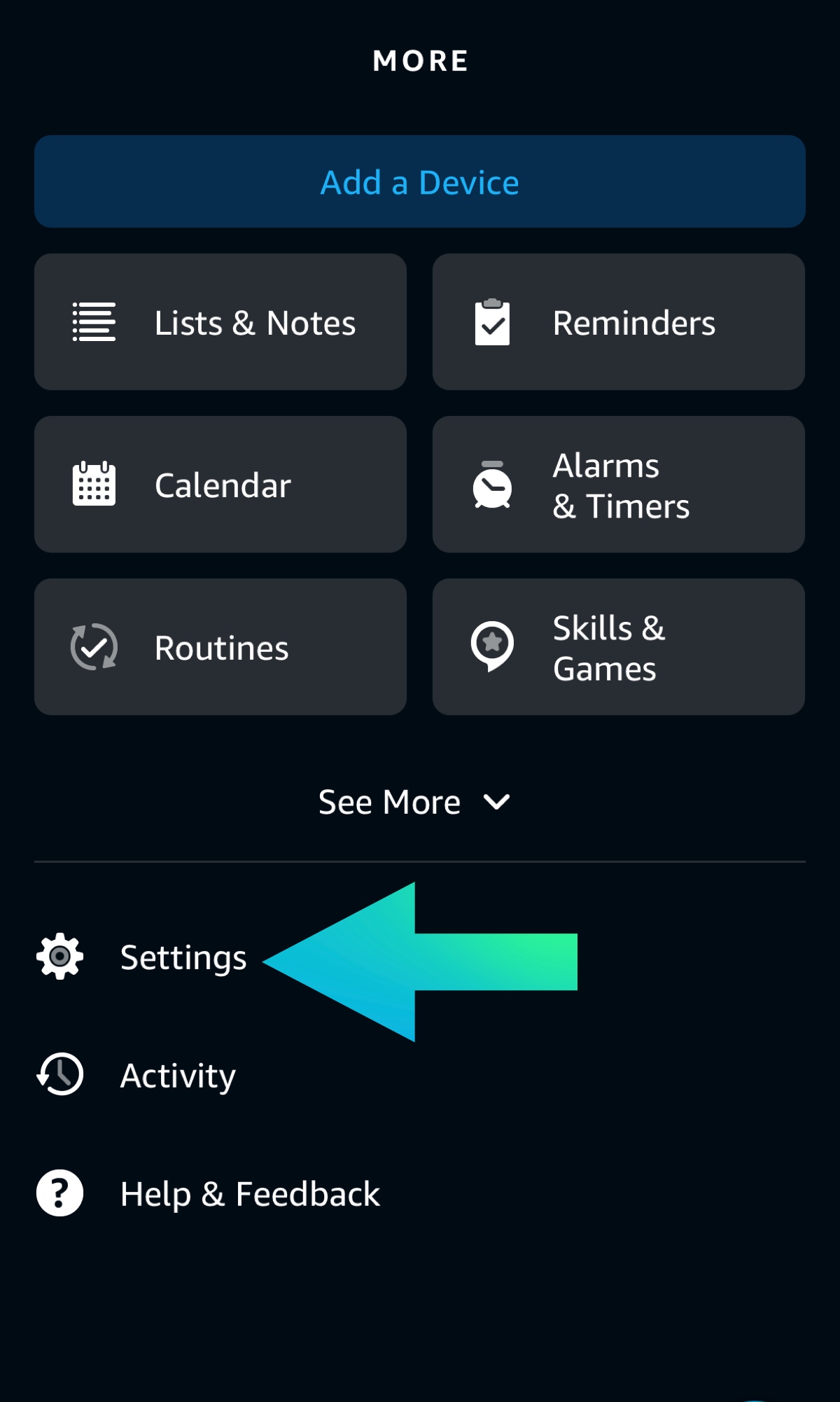Open Reminders
Screen dimensions: 840x1402
tap(619, 322)
